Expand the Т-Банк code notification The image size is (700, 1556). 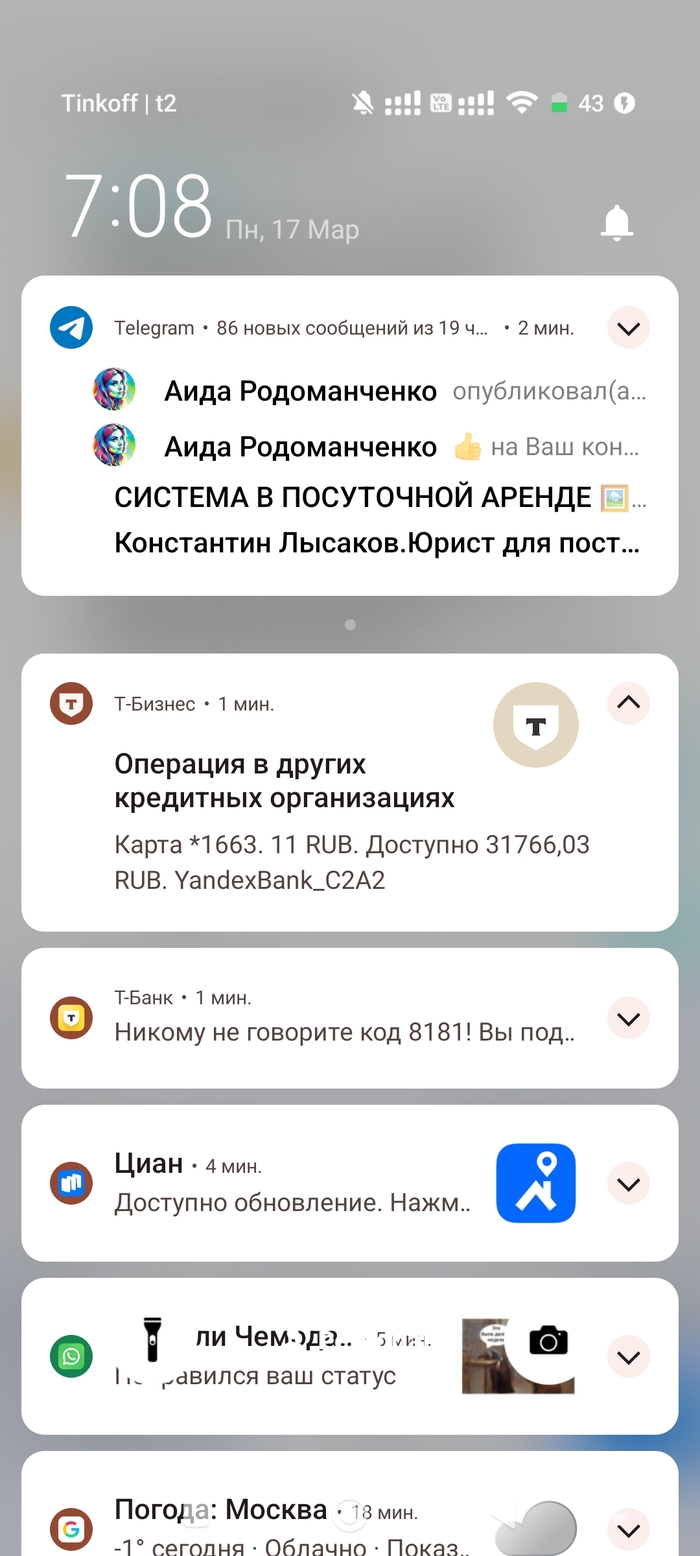click(628, 1018)
